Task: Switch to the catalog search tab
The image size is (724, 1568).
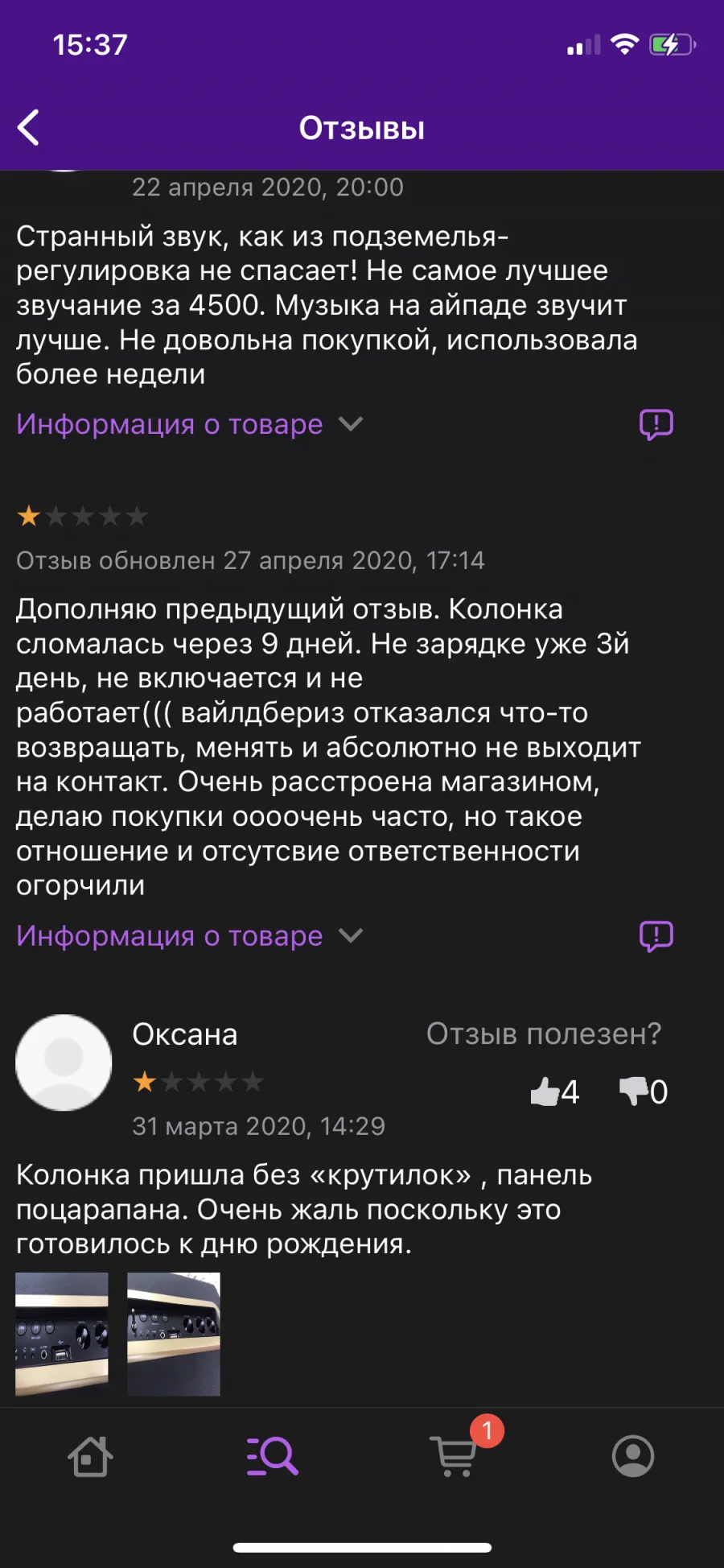Action: click(272, 1456)
